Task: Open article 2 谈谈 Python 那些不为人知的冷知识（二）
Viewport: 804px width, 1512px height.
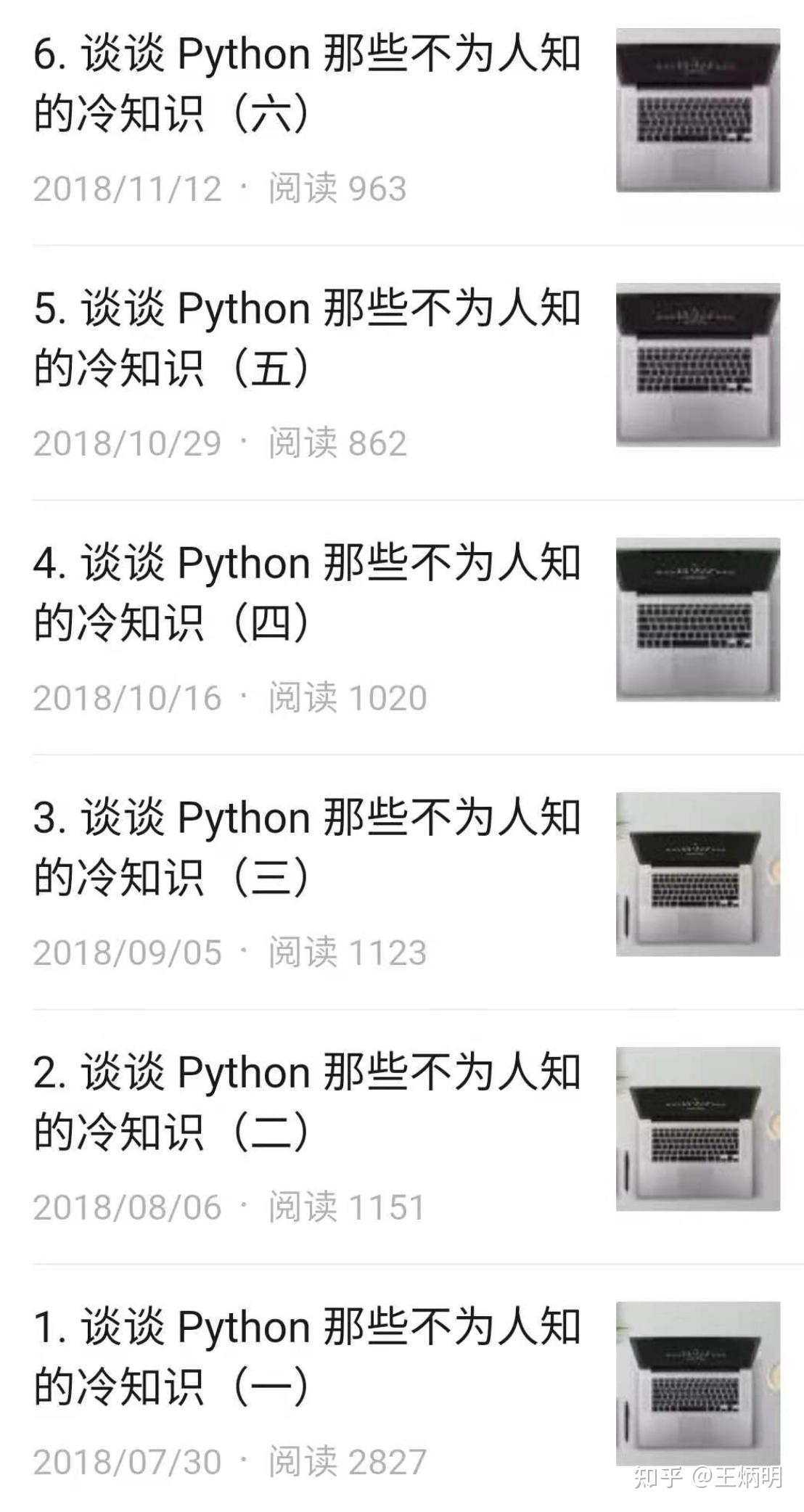Action: click(x=305, y=1106)
